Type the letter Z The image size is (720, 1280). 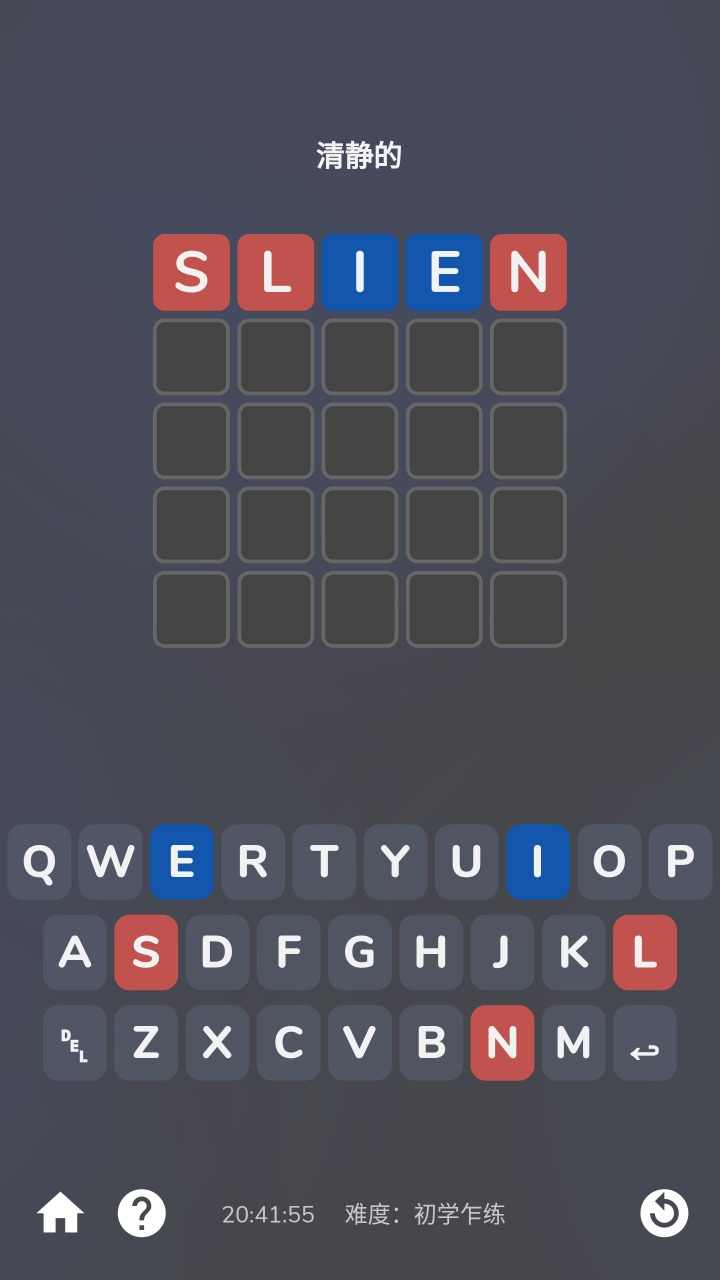(x=146, y=1043)
